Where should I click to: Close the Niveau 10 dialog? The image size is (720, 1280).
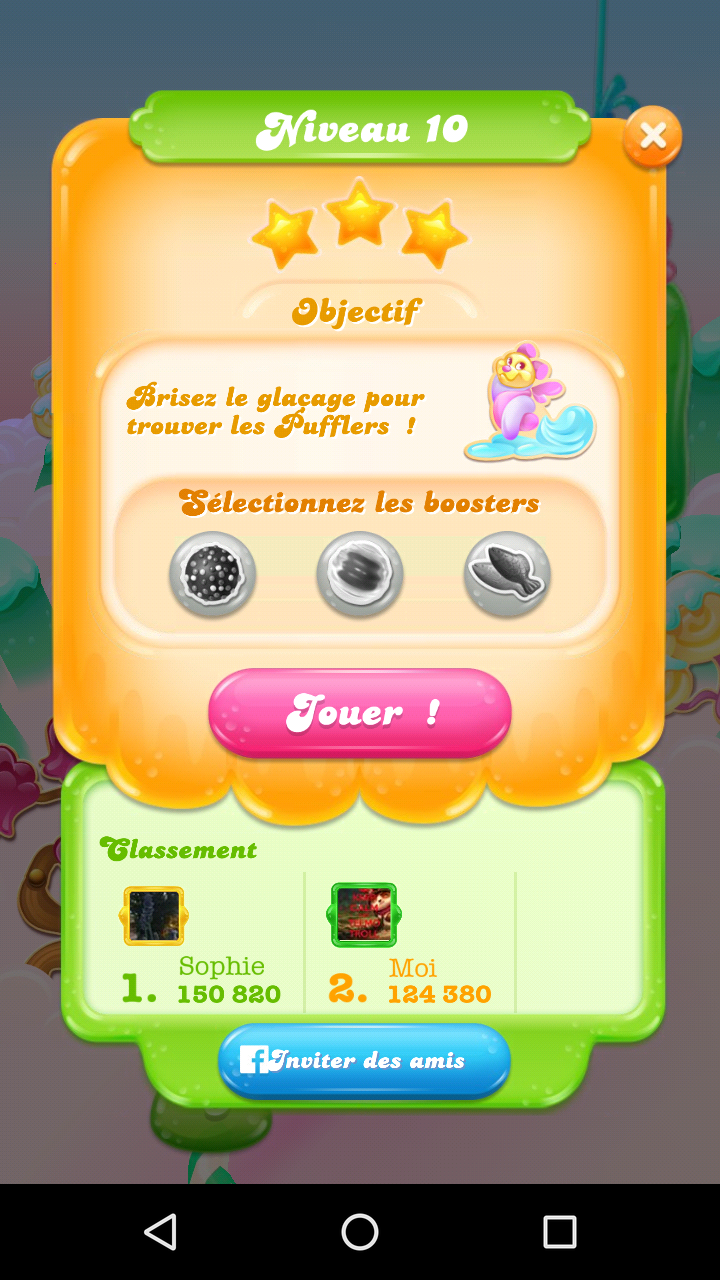pos(652,136)
